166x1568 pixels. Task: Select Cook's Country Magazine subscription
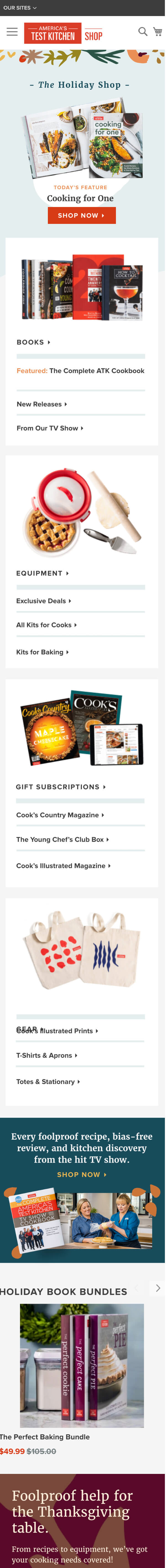59,815
